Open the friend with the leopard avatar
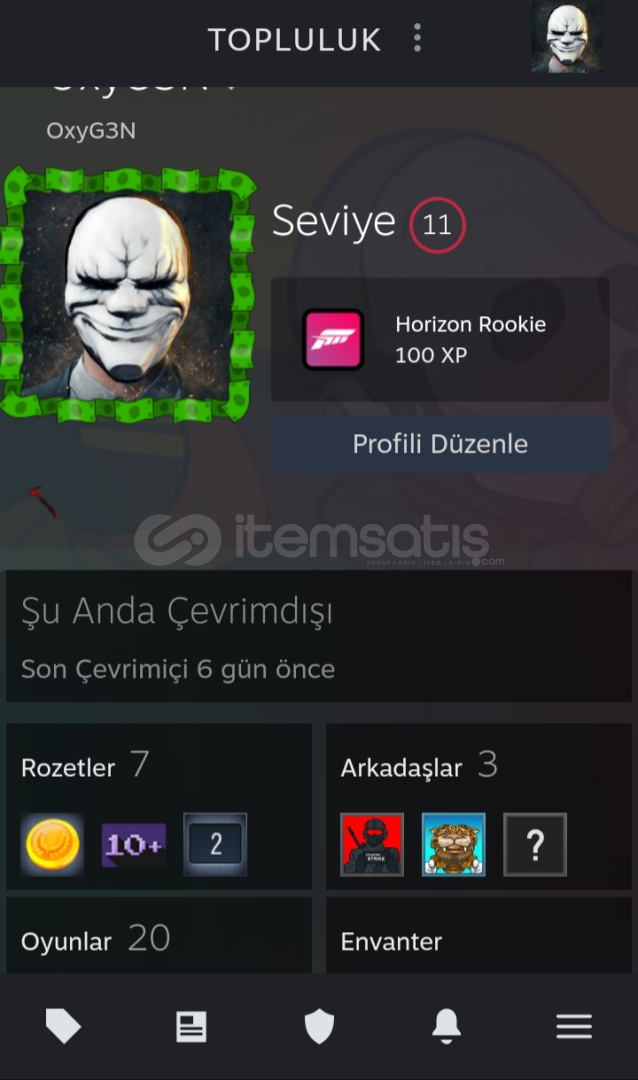 tap(453, 844)
